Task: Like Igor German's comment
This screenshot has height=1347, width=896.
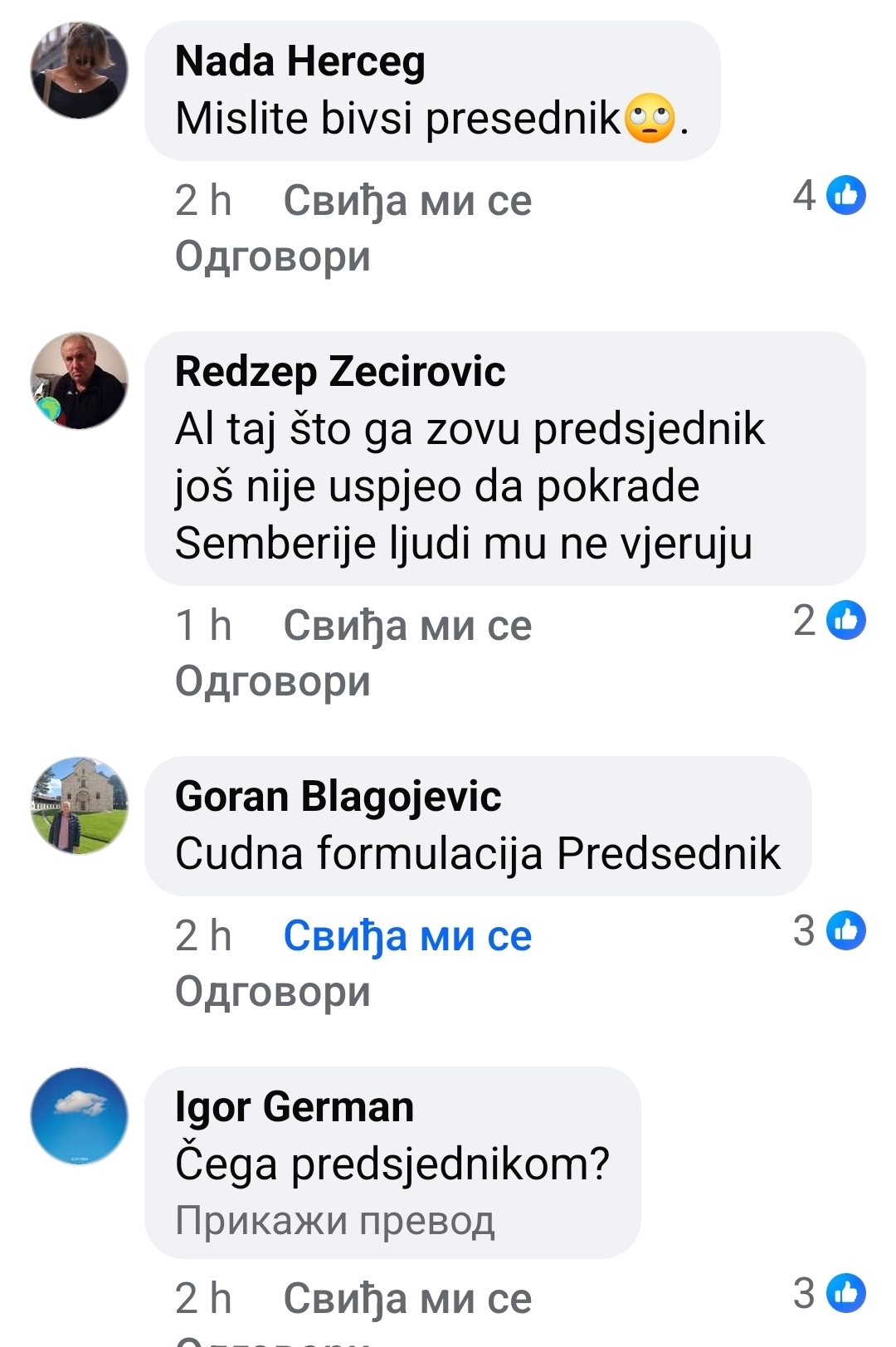Action: [407, 1299]
